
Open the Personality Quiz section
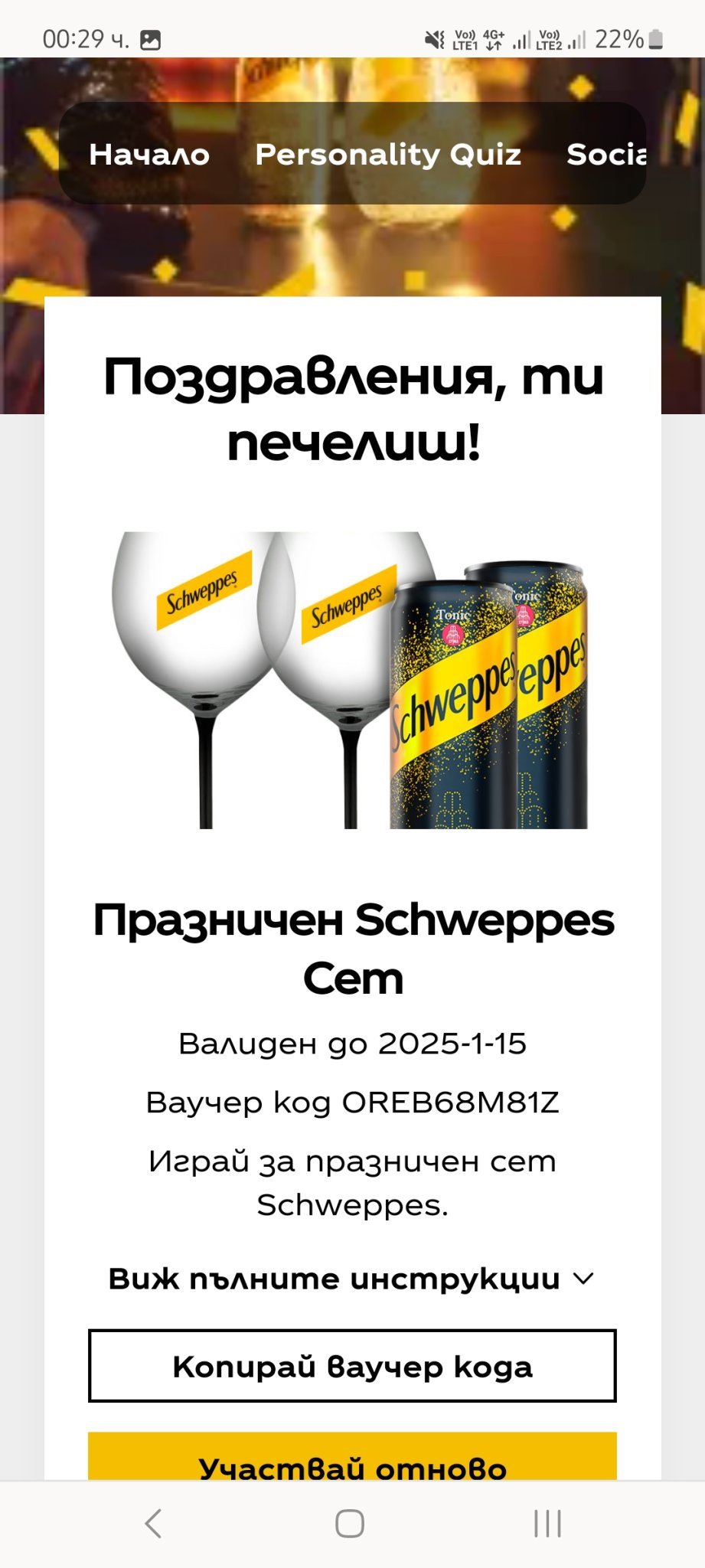[388, 155]
